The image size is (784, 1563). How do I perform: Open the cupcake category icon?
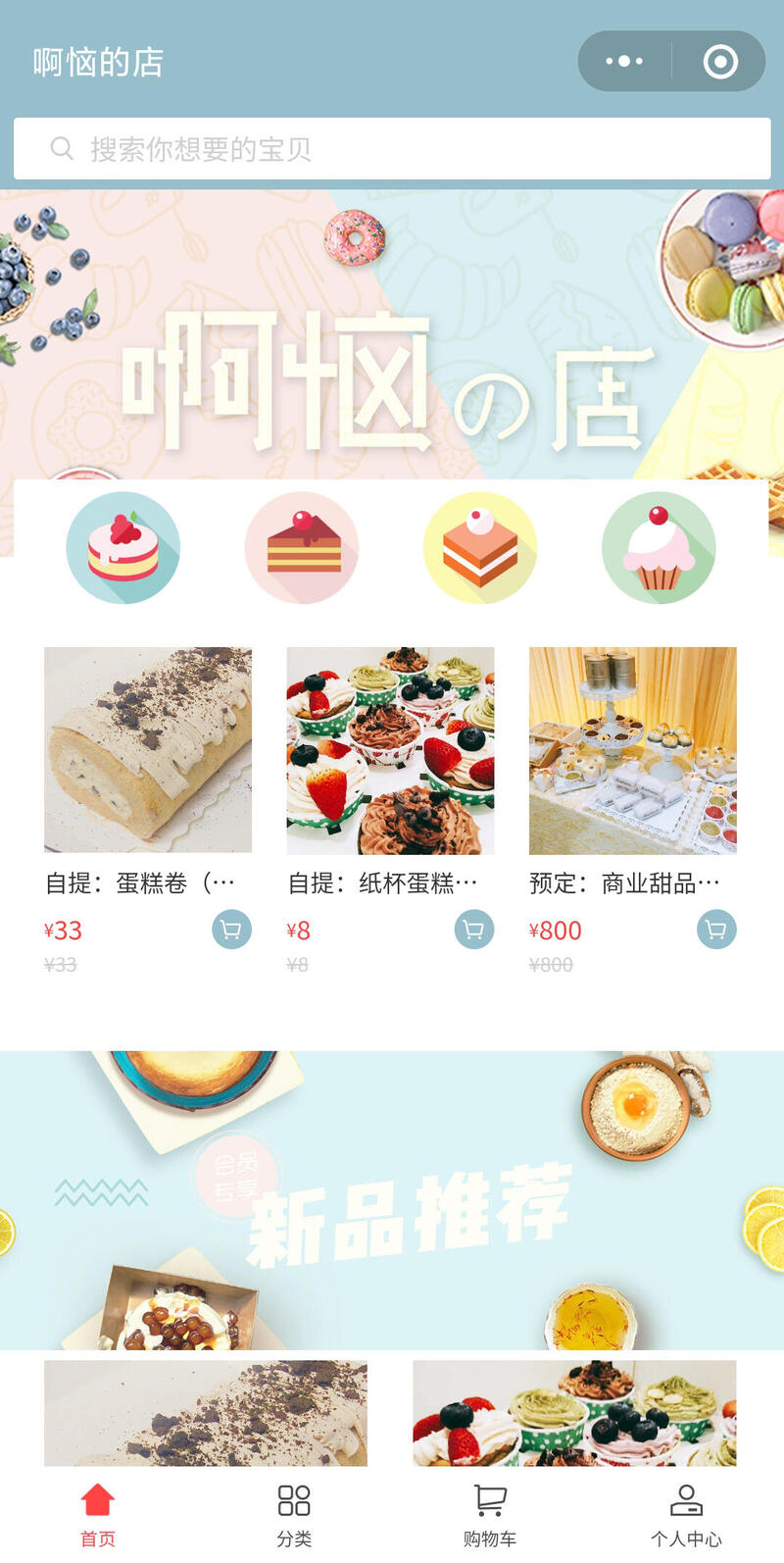[659, 548]
